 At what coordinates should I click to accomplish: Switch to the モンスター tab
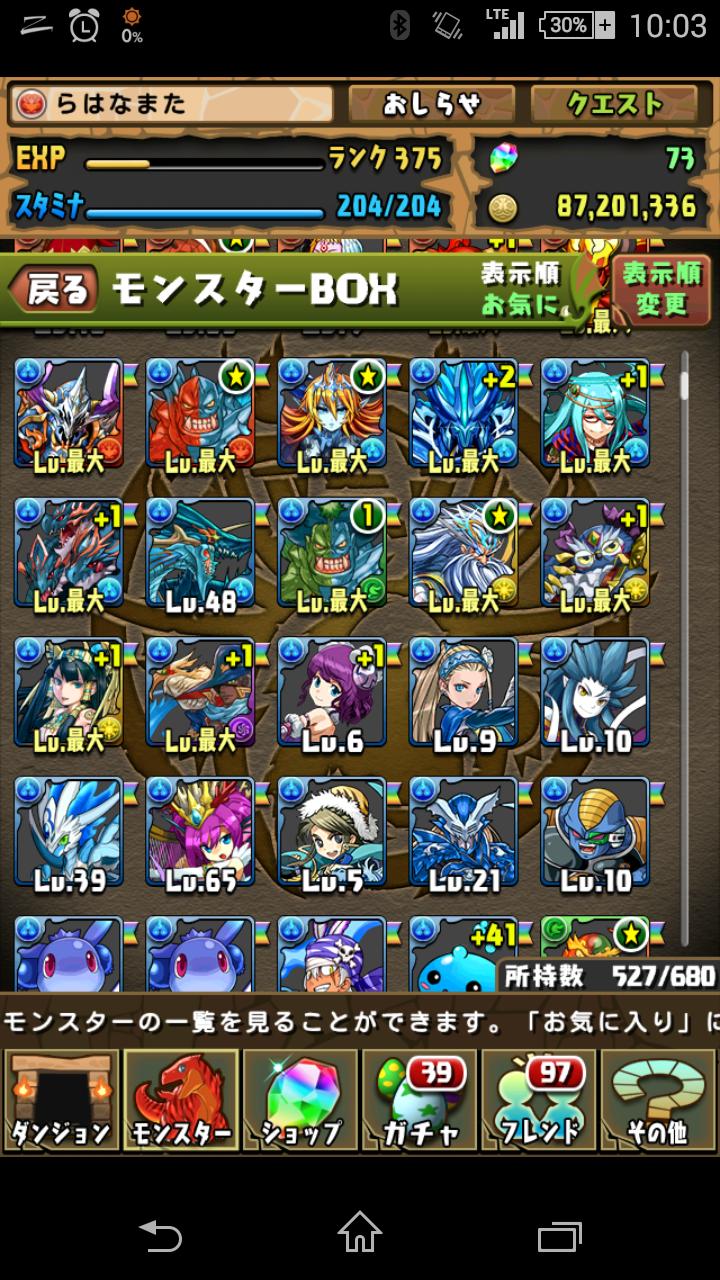tap(180, 1099)
